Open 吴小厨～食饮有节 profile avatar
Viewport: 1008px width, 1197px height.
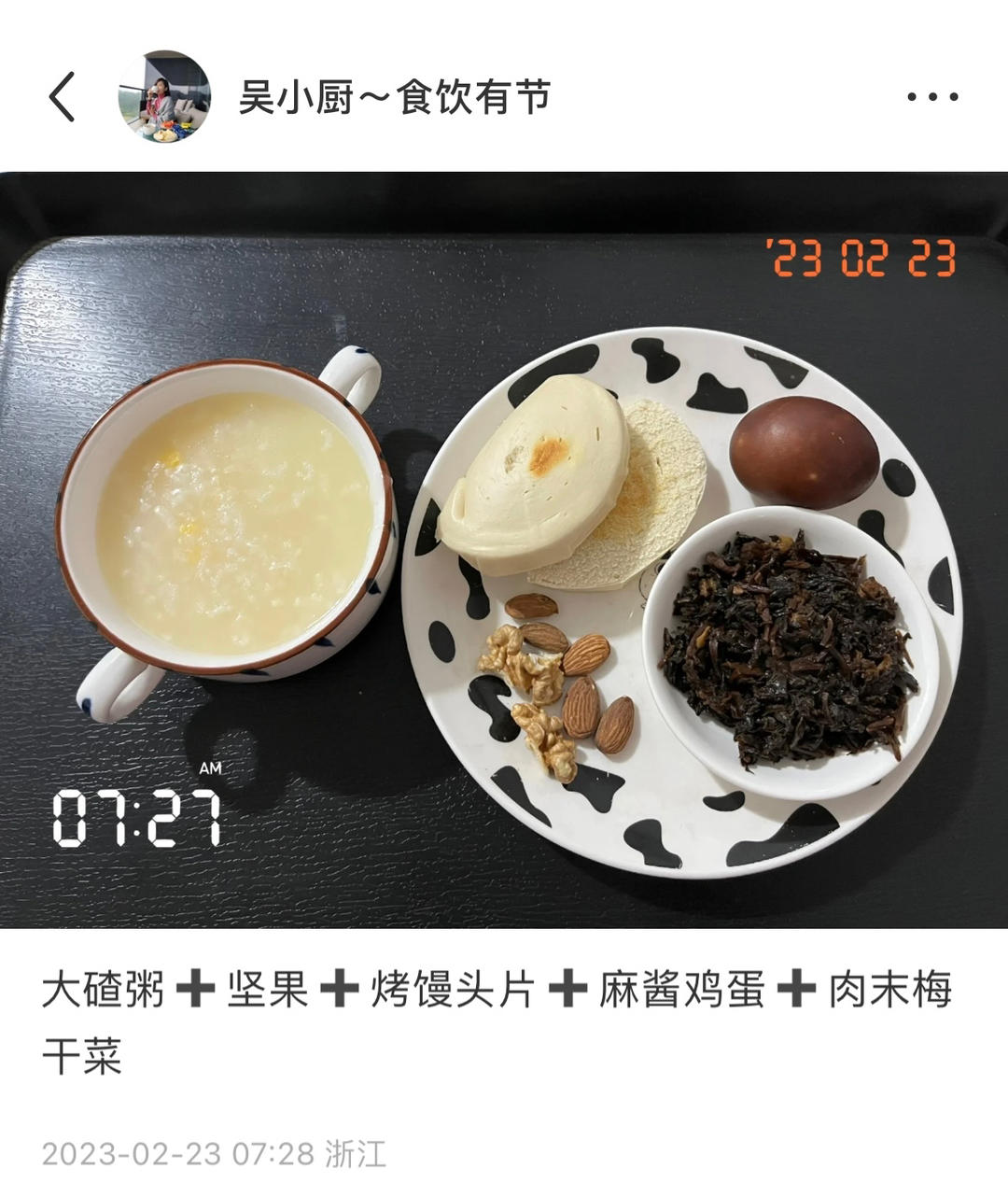point(163,97)
